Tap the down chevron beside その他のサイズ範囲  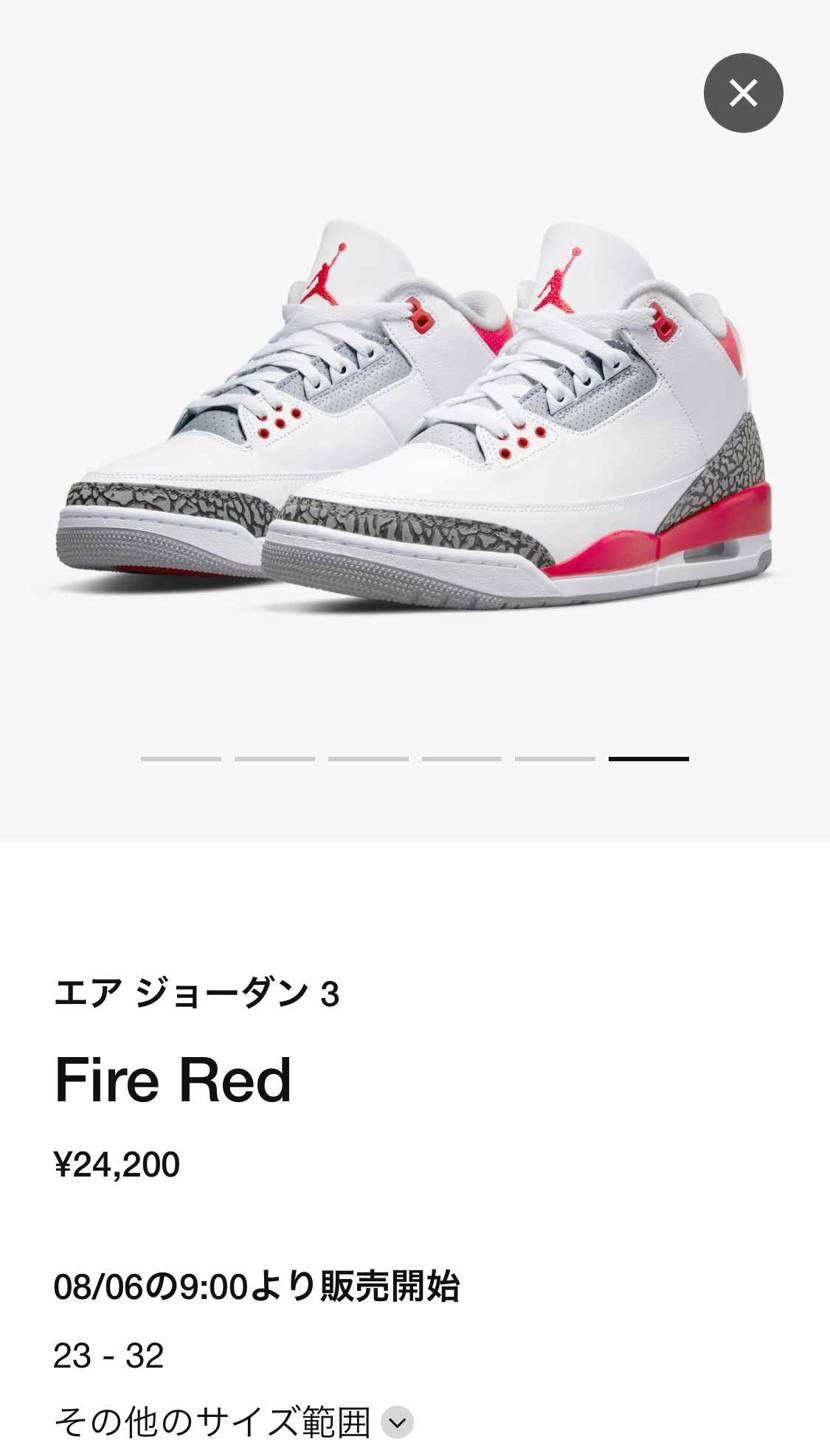pos(394,1419)
